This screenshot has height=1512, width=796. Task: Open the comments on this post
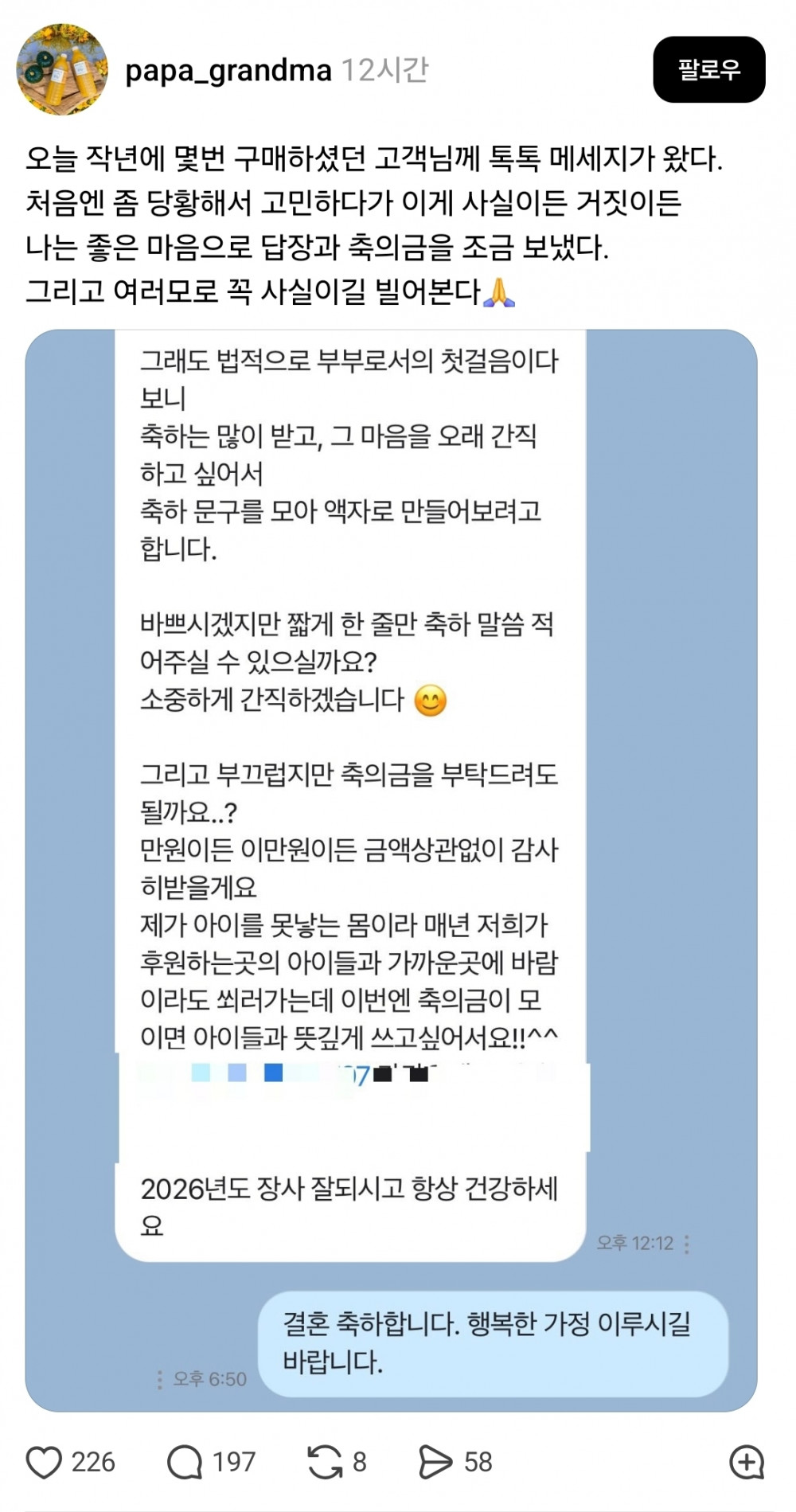pos(185,1462)
